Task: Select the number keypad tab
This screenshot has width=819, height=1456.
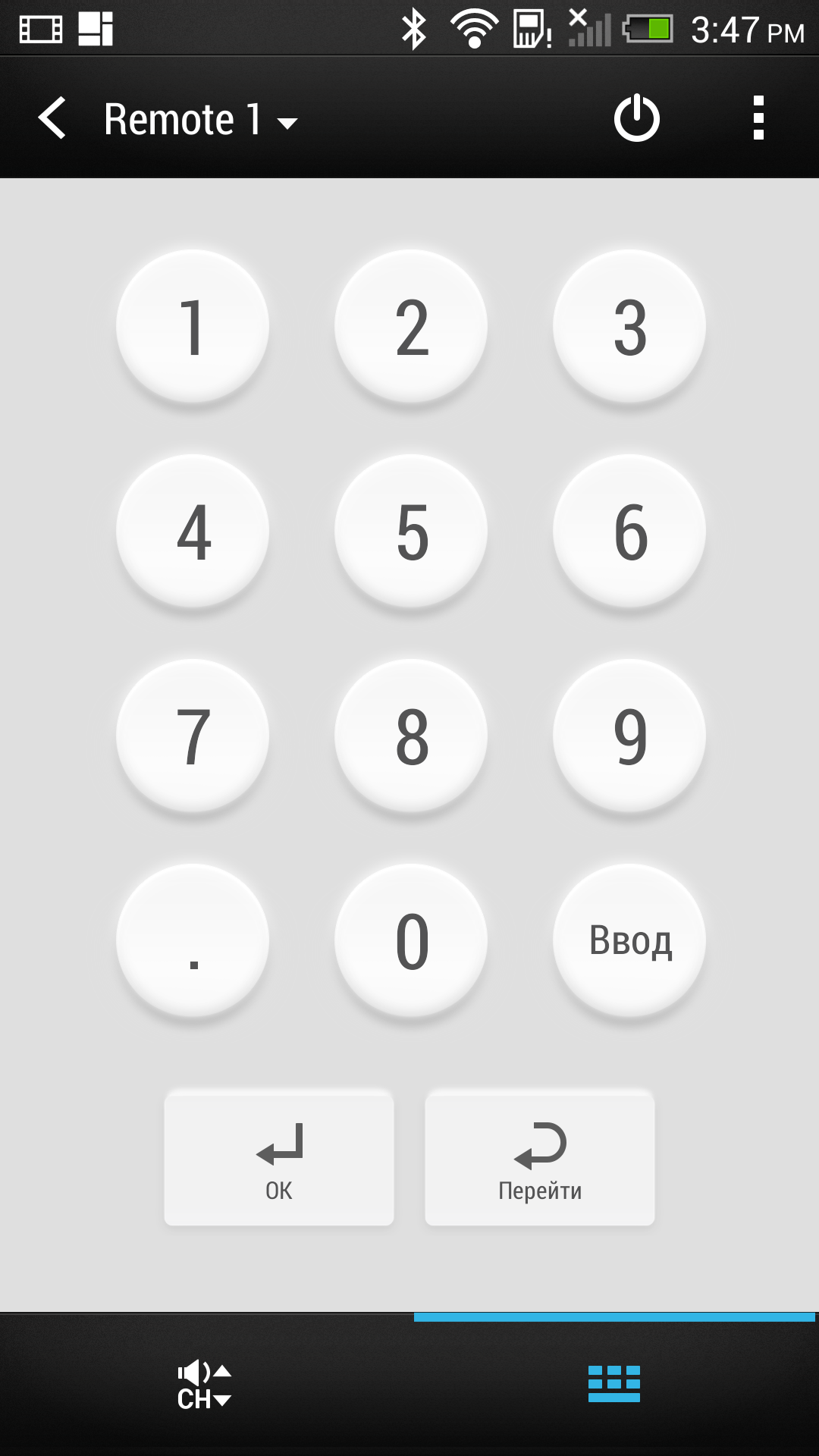Action: tap(614, 1385)
